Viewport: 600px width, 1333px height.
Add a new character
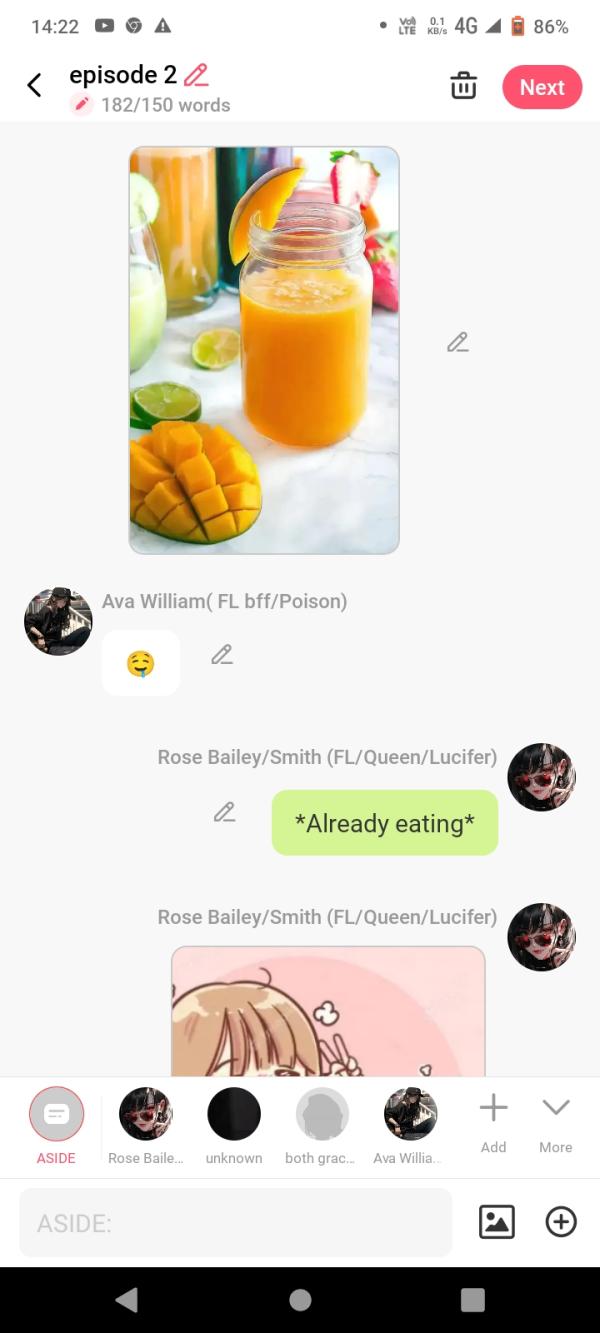[493, 1108]
